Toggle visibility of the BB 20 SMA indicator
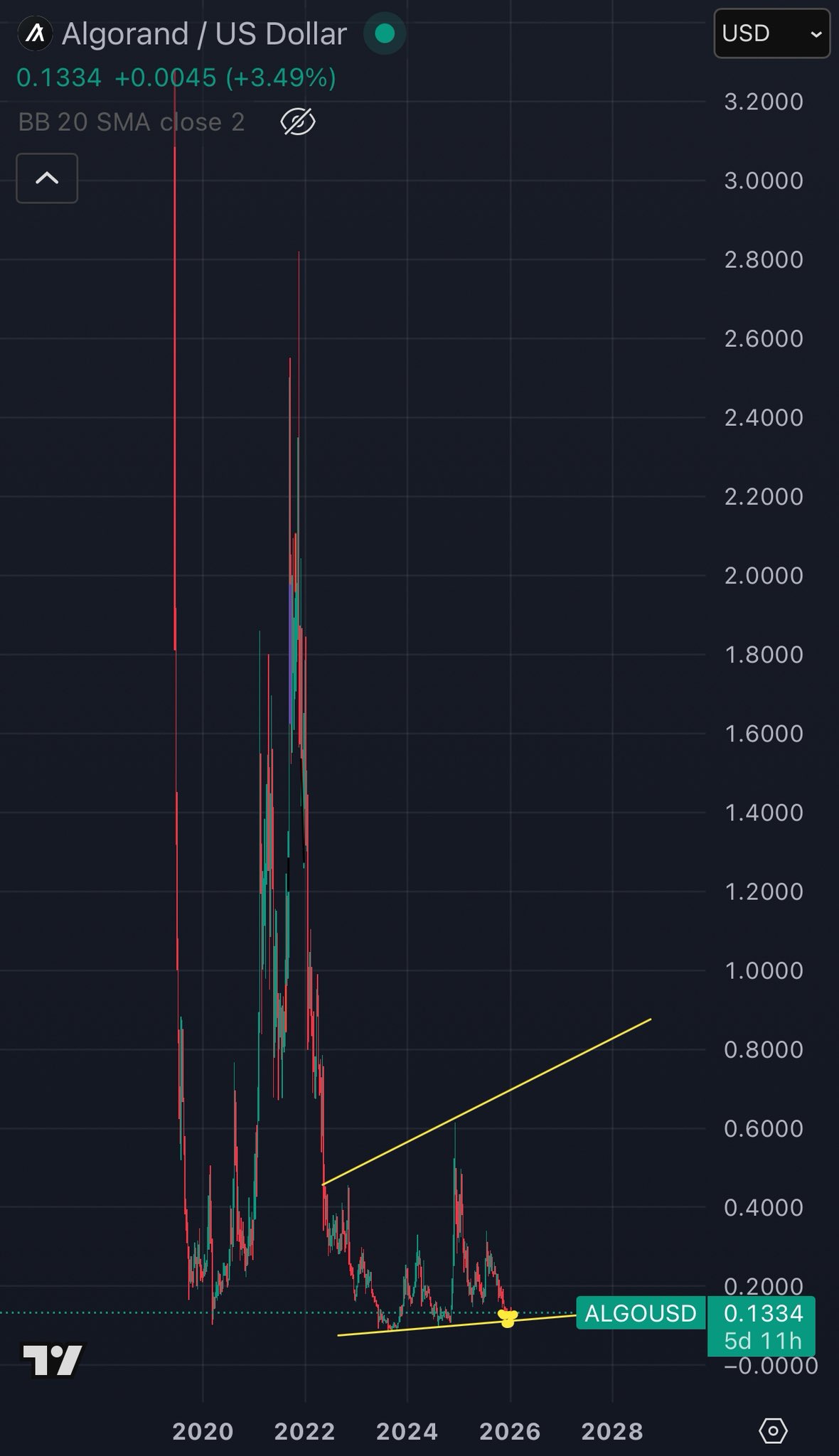839x1456 pixels. point(298,122)
